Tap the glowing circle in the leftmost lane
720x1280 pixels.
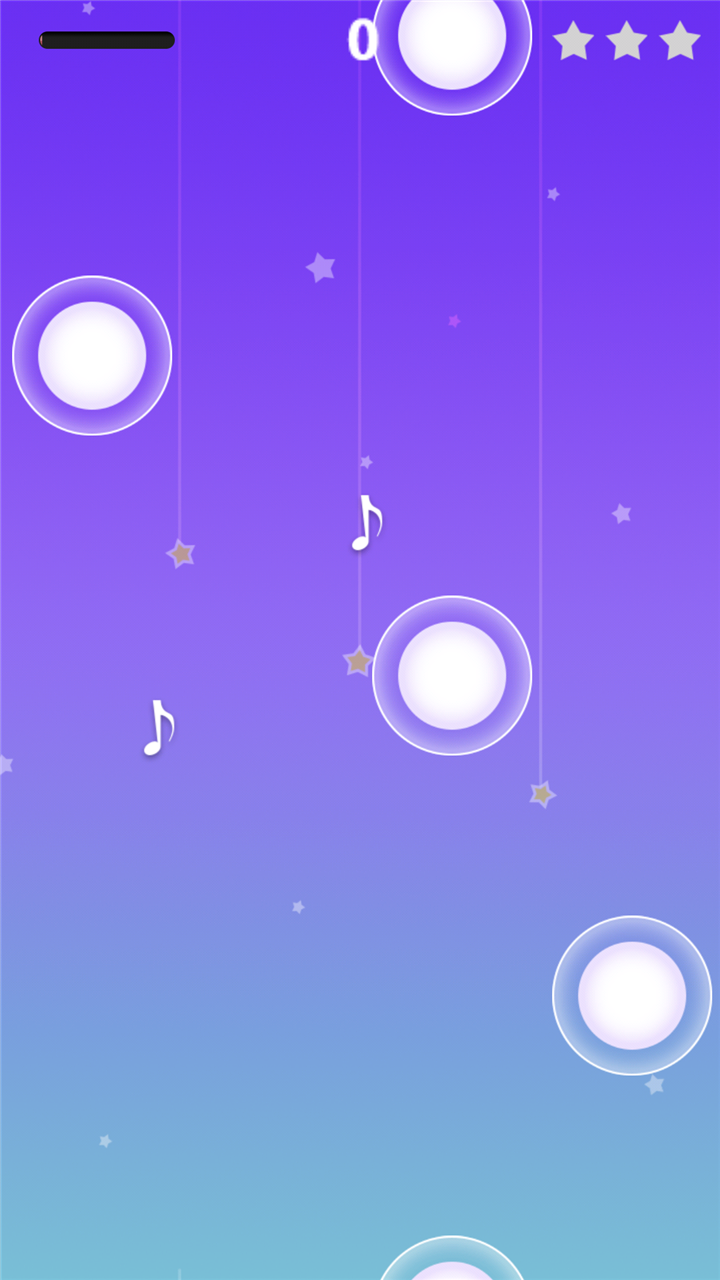[x=92, y=355]
